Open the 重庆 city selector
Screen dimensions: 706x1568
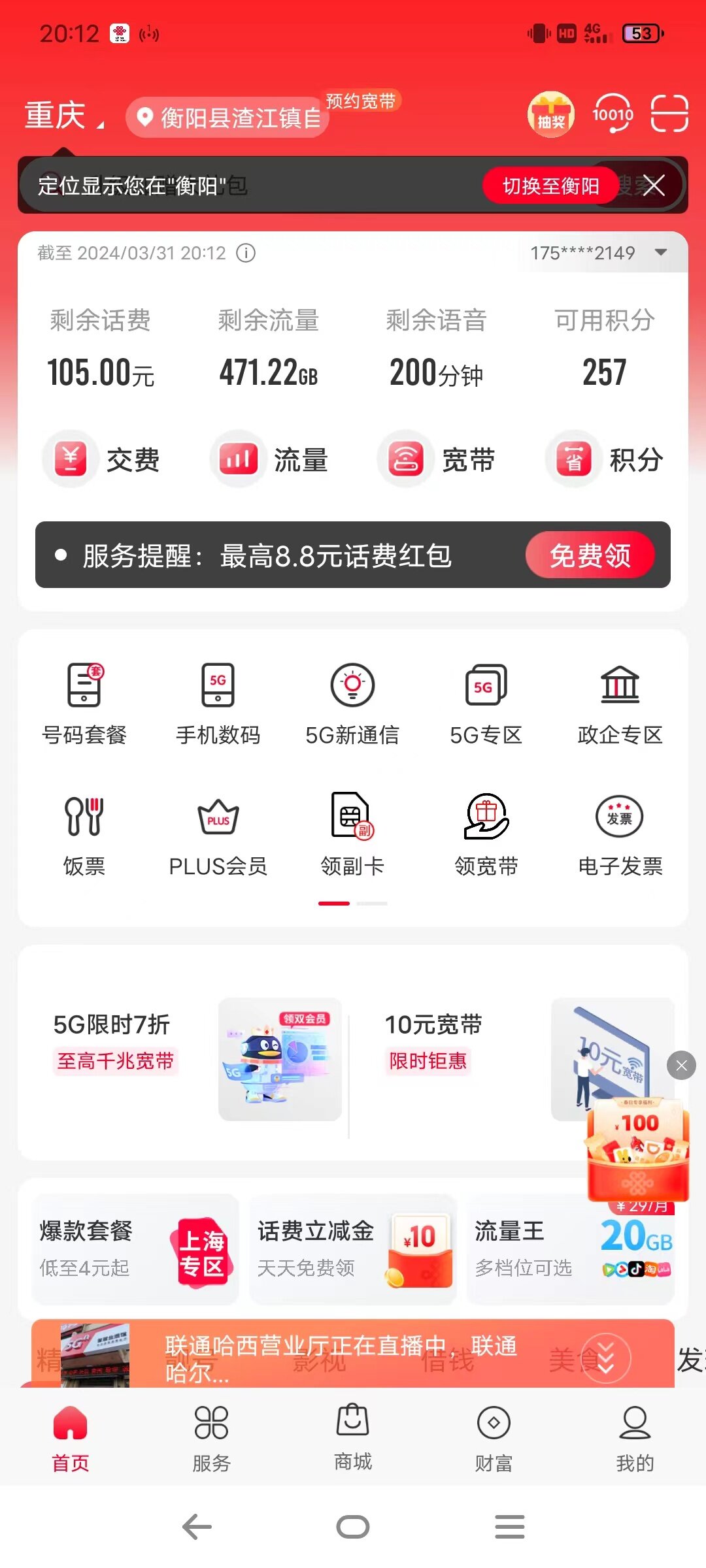click(x=63, y=116)
